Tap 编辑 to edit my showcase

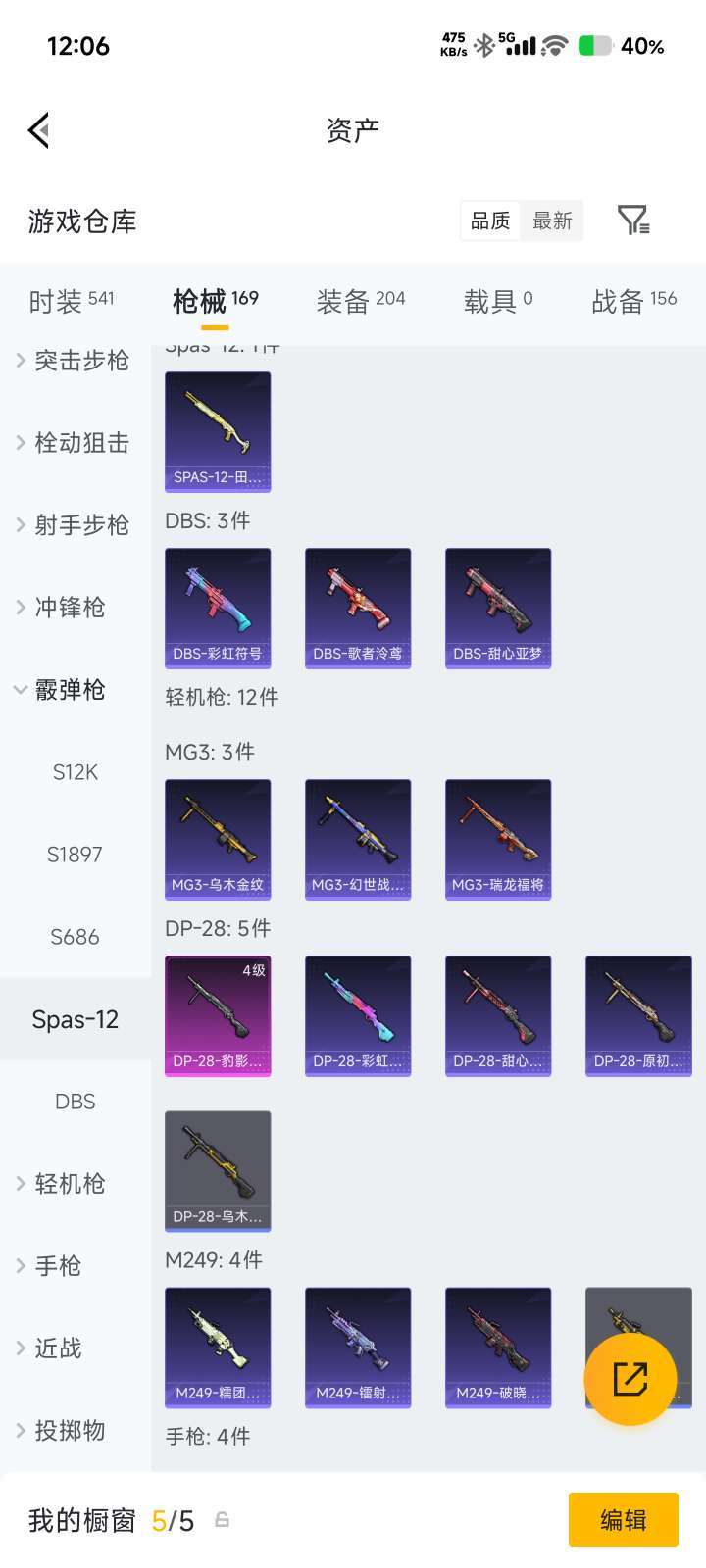pos(624,1520)
